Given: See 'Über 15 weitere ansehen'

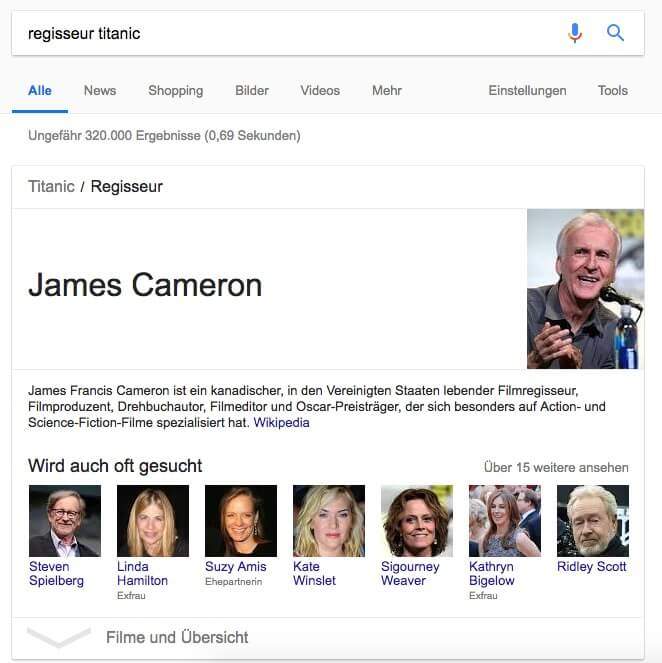Looking at the screenshot, I should [556, 467].
